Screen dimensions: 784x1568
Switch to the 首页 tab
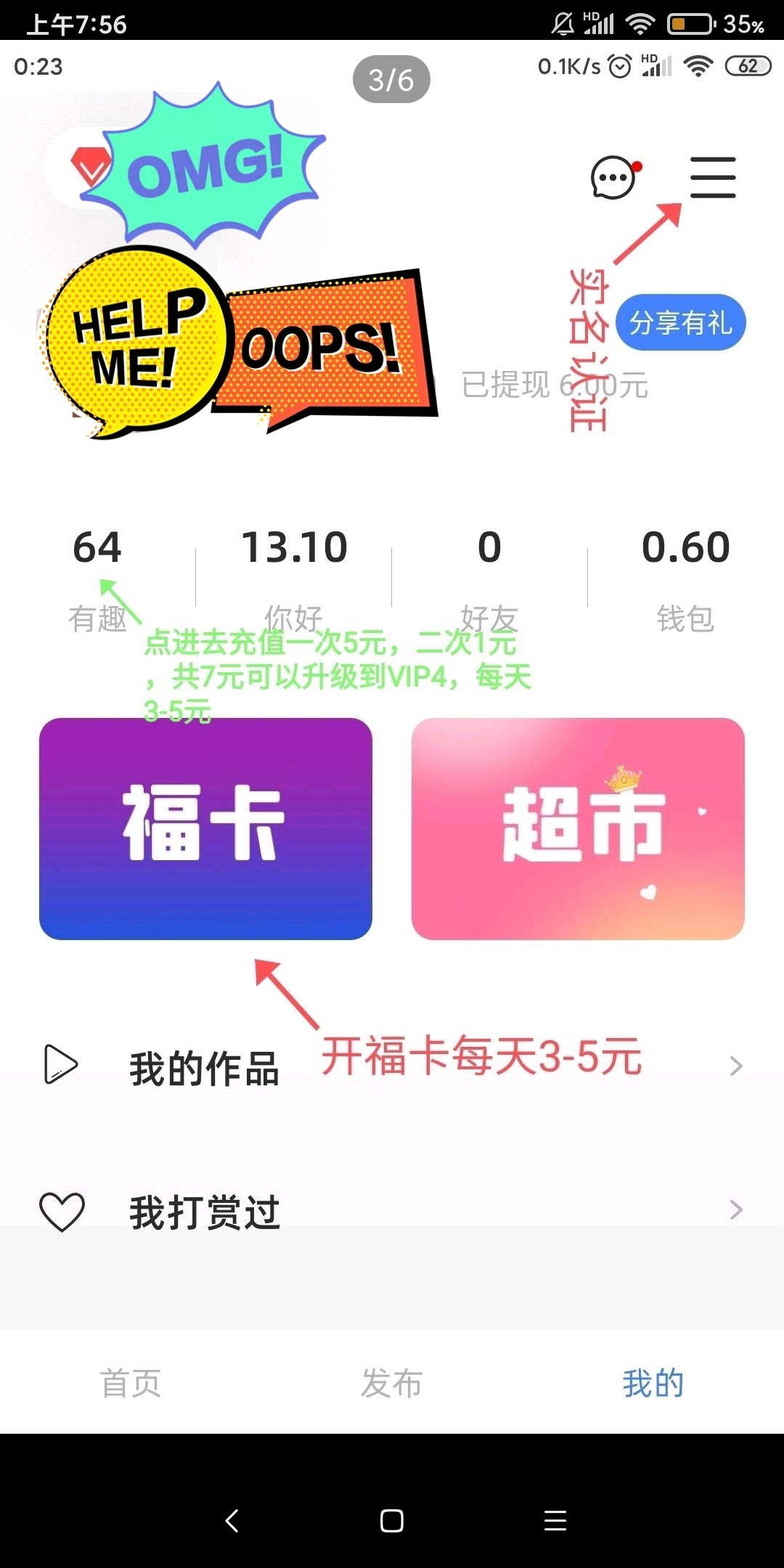pyautogui.click(x=131, y=1383)
